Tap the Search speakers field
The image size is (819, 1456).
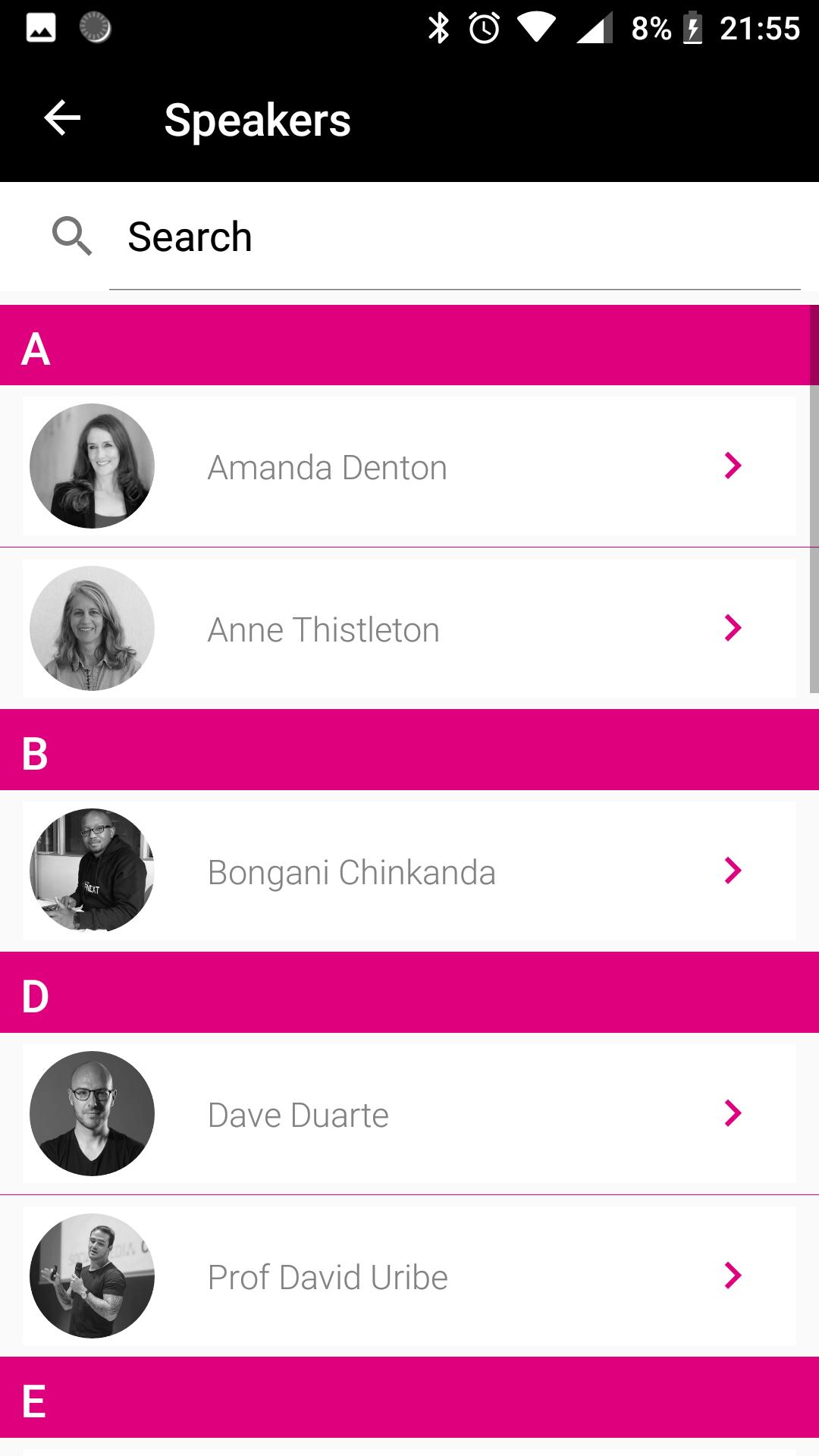tap(455, 237)
